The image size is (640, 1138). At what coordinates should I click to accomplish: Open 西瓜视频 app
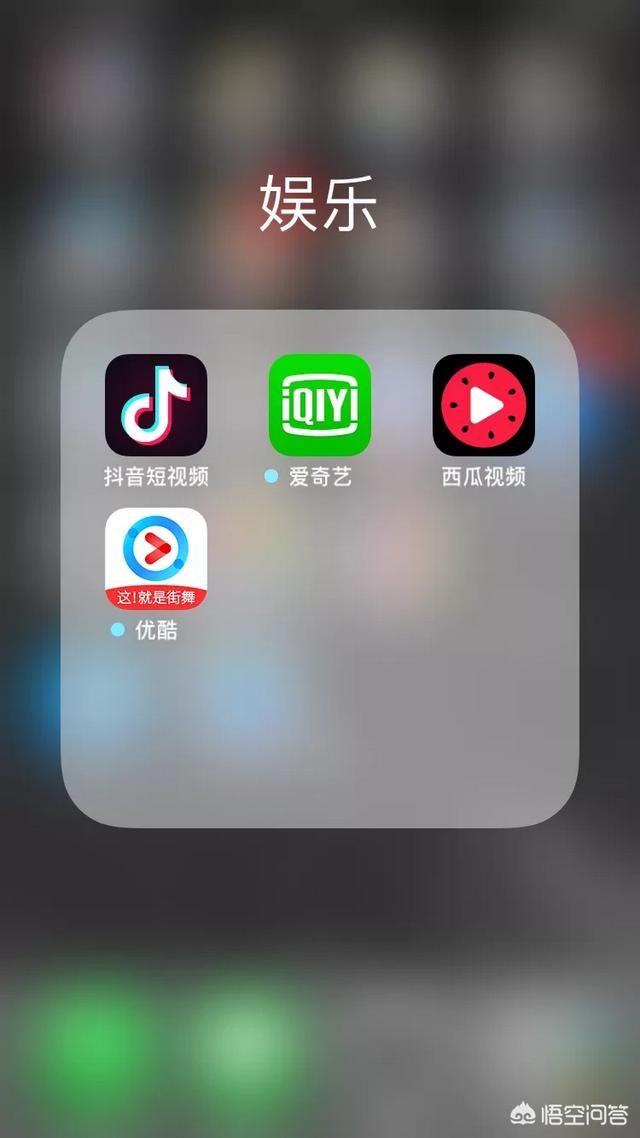coord(484,405)
